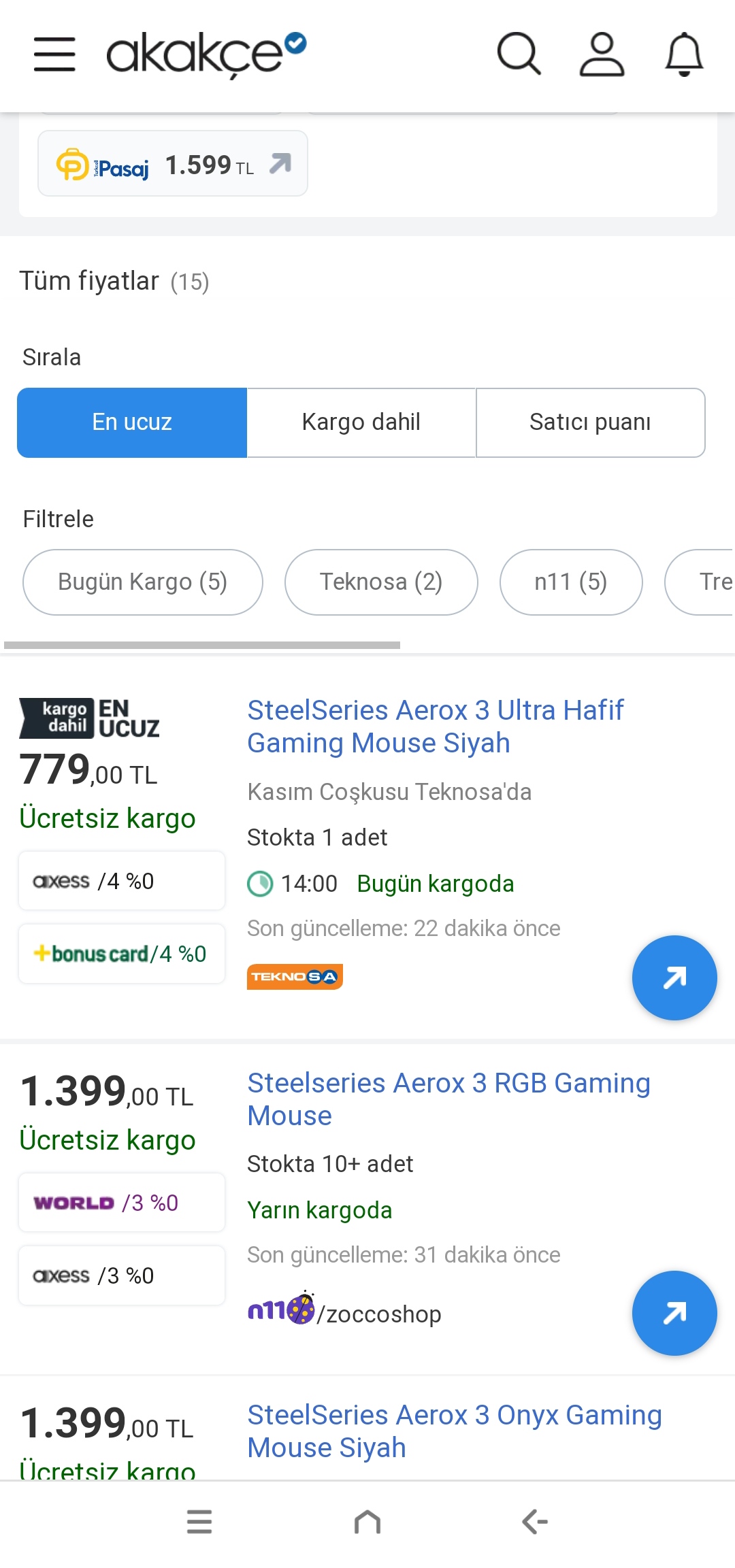Select the n11 (5) filter chip
Viewport: 735px width, 1568px height.
coord(571,582)
